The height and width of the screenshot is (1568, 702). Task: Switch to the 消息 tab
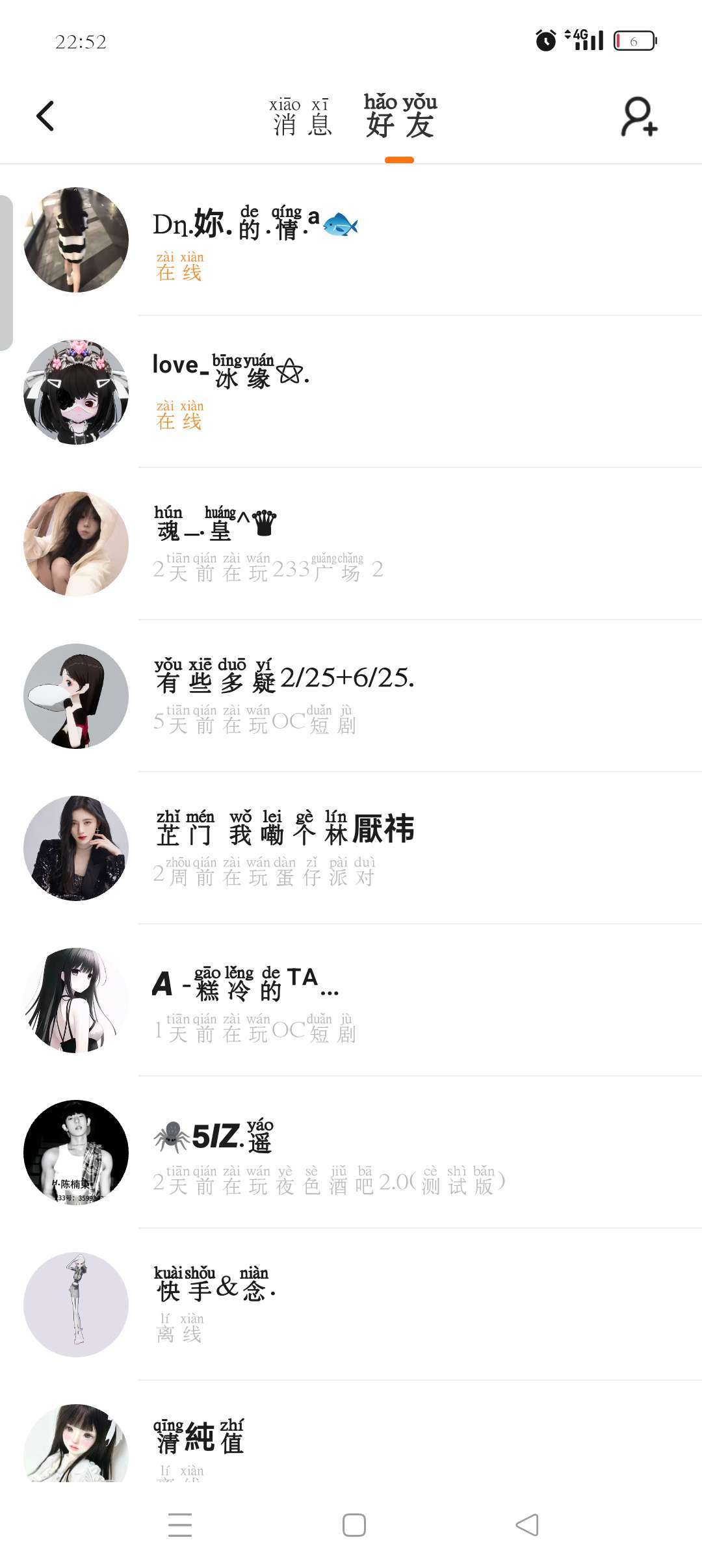tap(302, 118)
